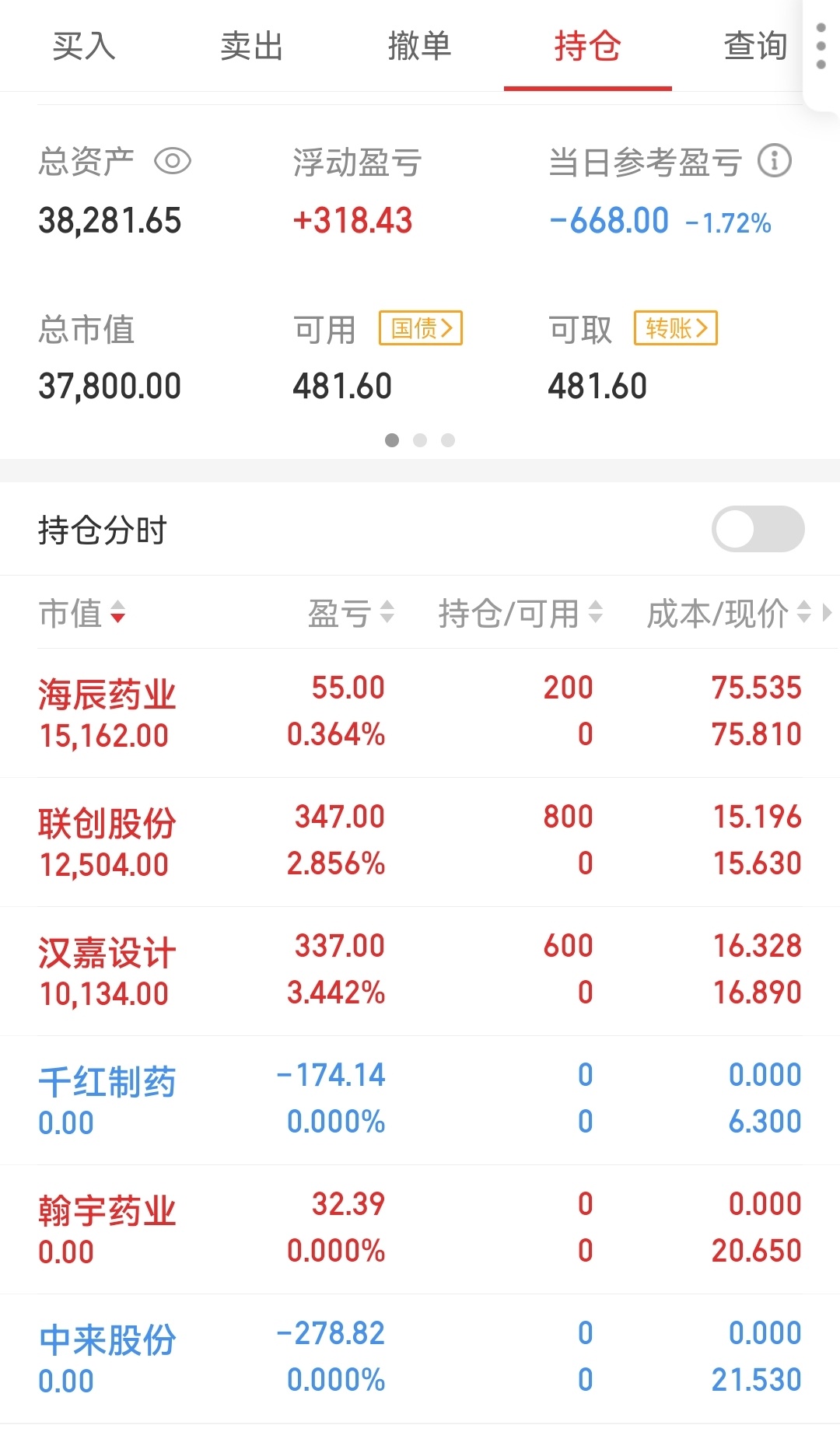Tap the 国债 button
The height and width of the screenshot is (1432, 840).
click(421, 328)
